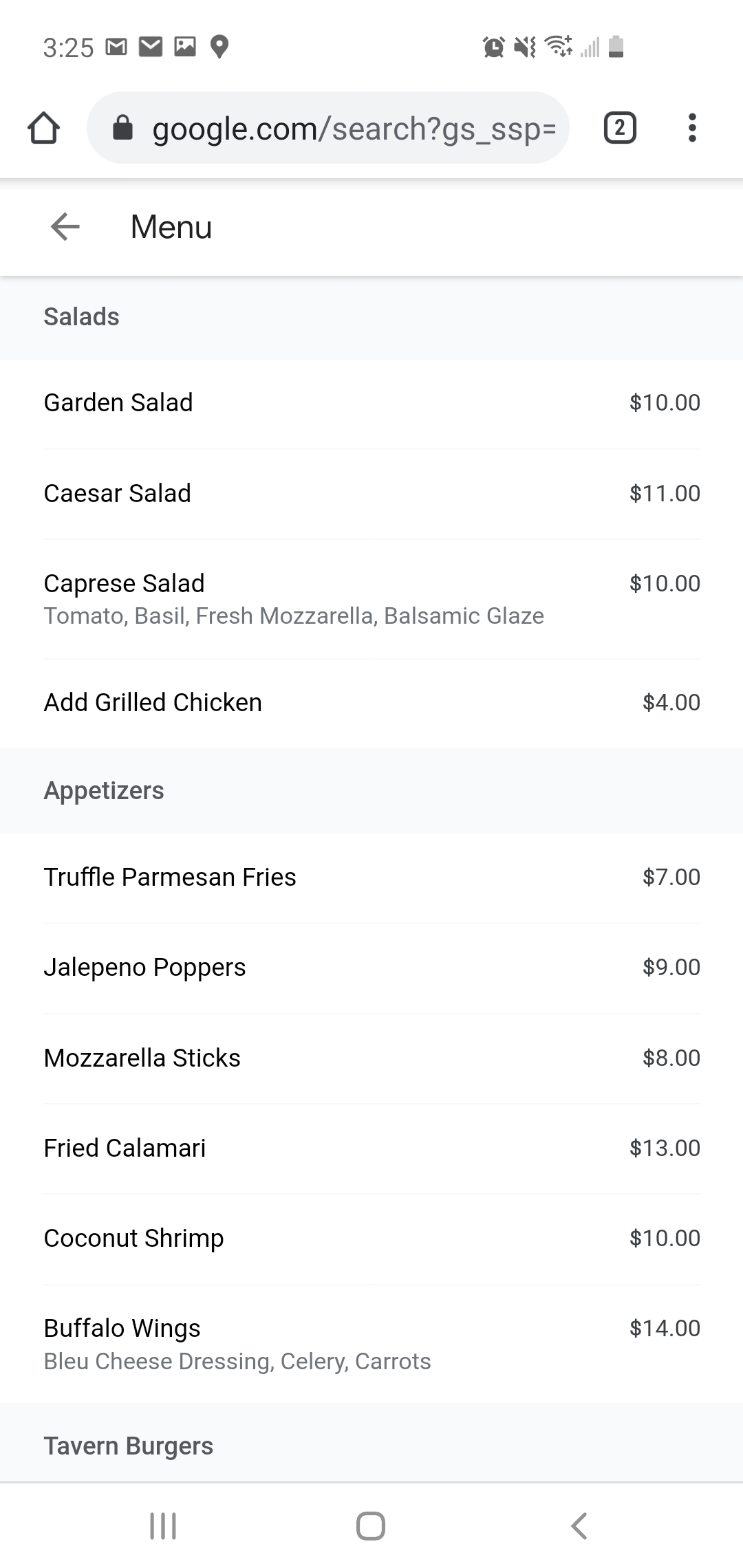Open Chrome's three-dot overflow menu
This screenshot has width=743, height=1568.
(x=692, y=128)
